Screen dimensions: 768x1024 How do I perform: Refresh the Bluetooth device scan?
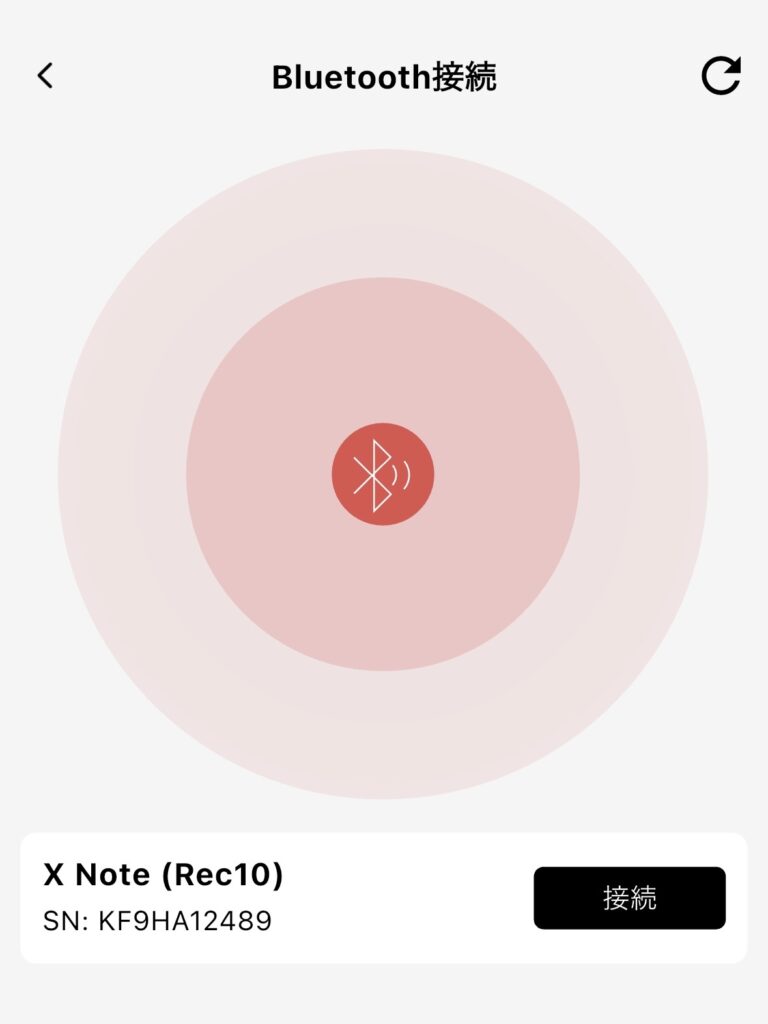tap(720, 76)
